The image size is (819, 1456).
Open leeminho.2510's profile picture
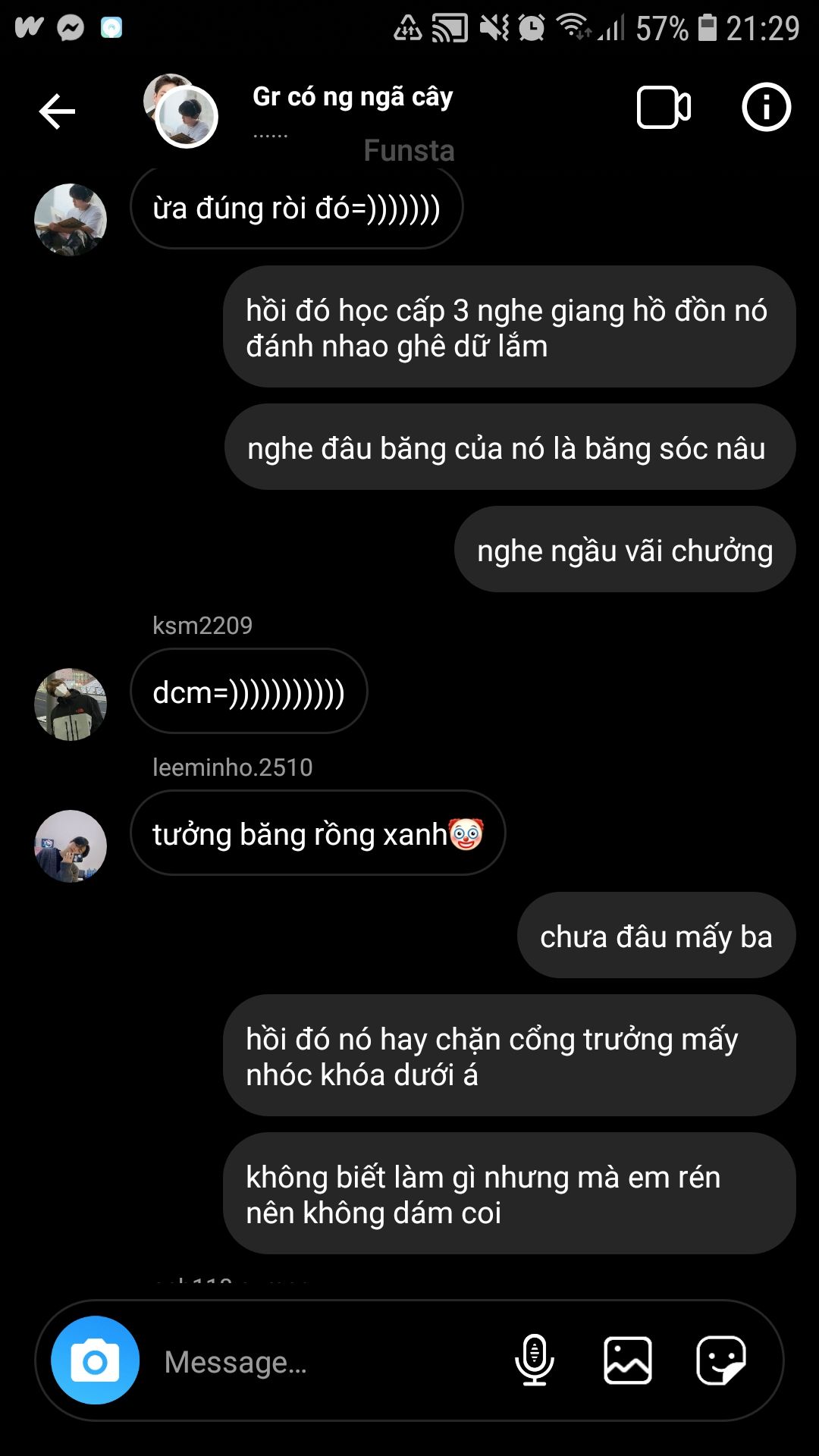(x=71, y=846)
